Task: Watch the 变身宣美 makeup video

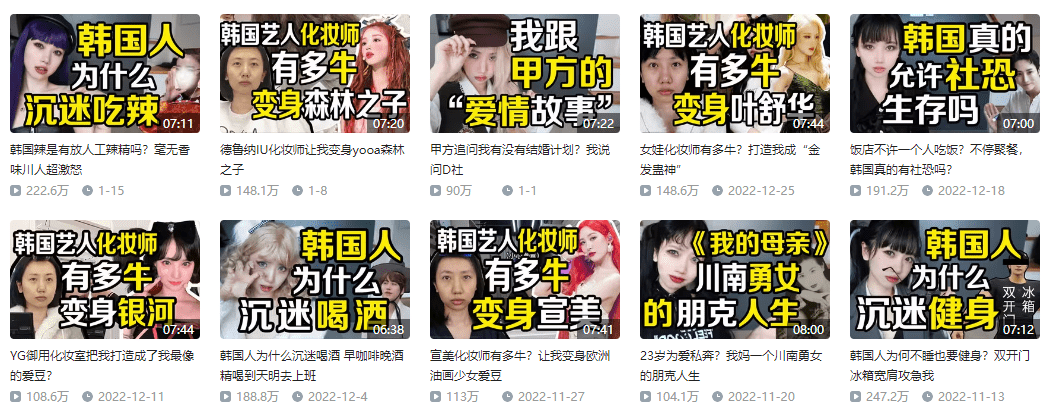Action: click(524, 279)
